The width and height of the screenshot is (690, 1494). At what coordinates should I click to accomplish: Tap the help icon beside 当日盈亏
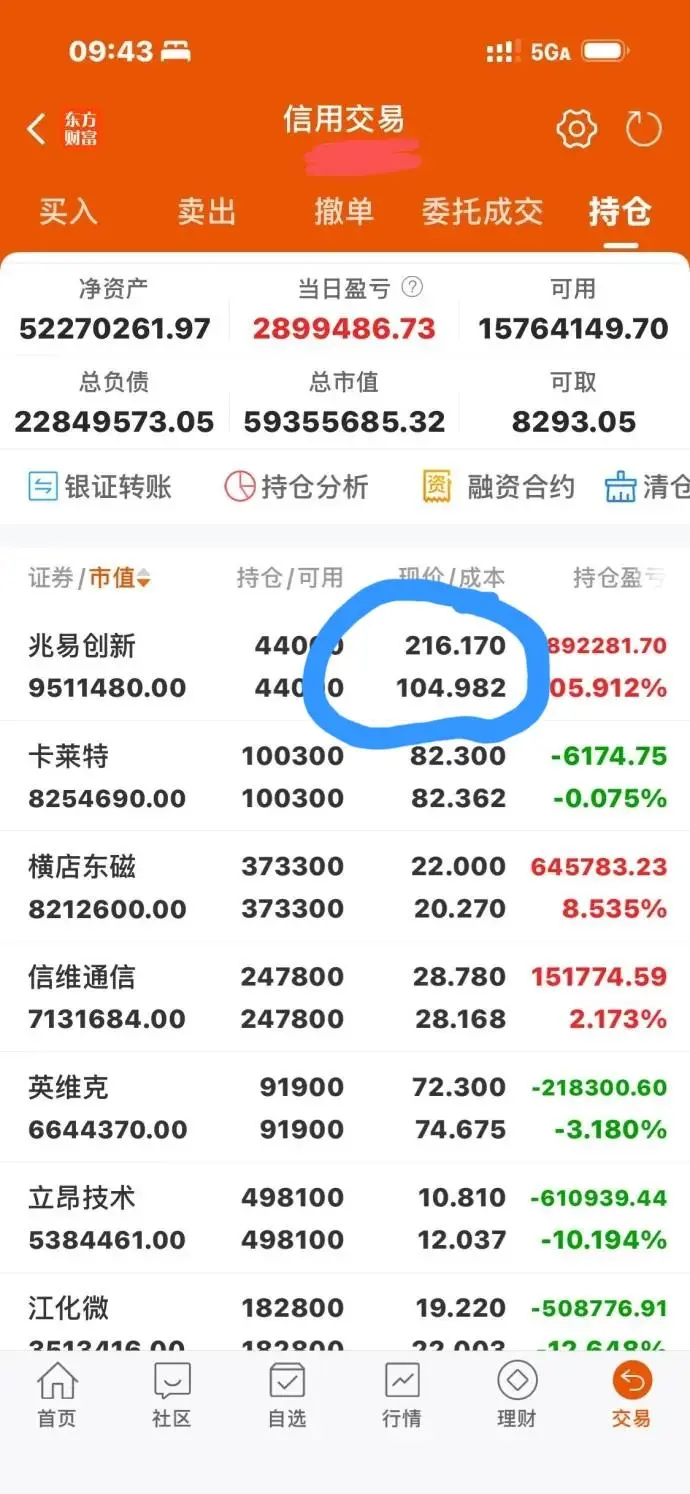click(412, 288)
